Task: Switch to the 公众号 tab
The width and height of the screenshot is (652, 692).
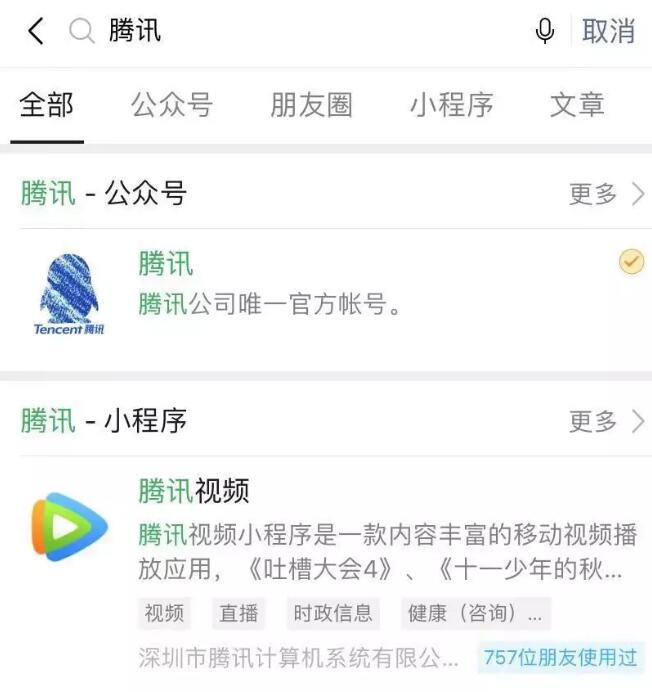Action: click(172, 105)
